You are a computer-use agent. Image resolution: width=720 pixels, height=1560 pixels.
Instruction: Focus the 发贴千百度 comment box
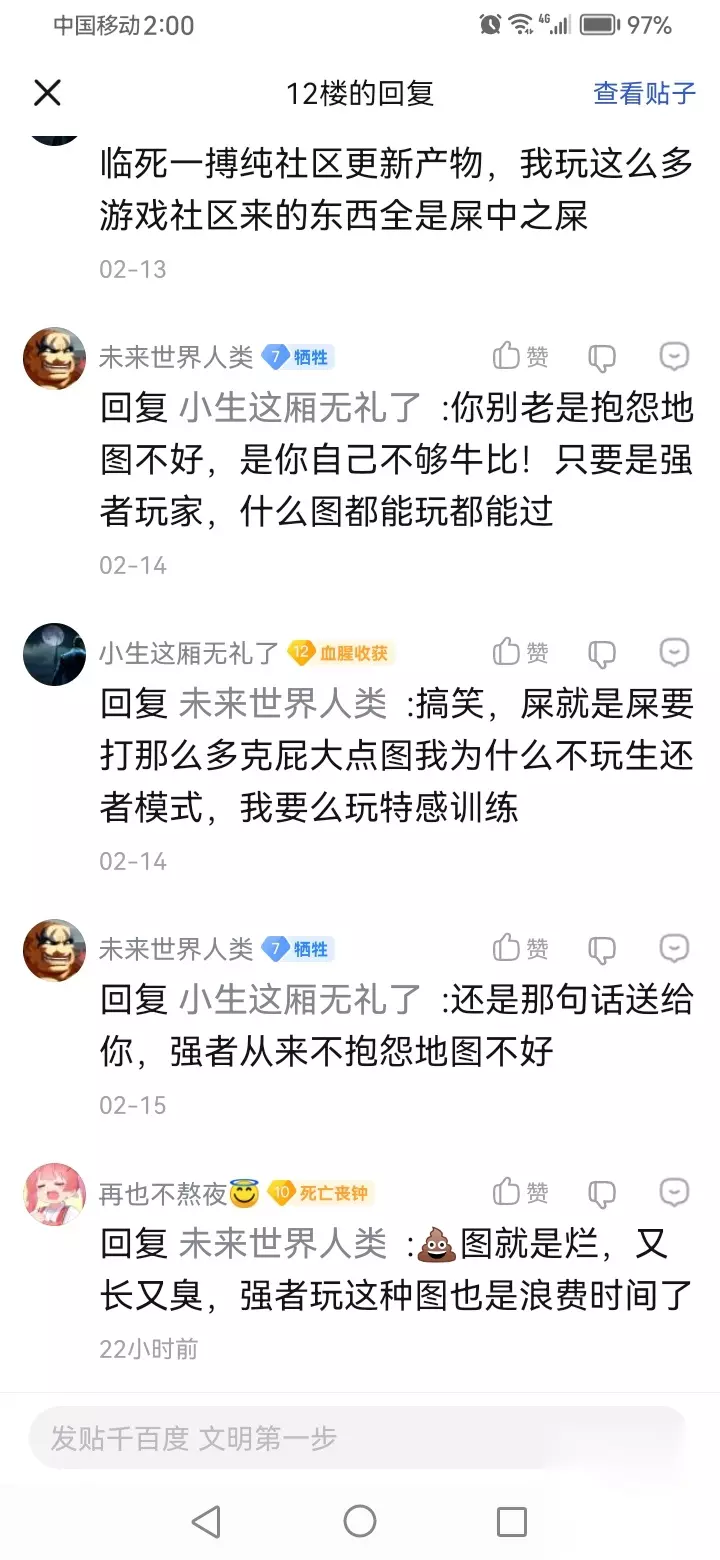coord(358,1438)
